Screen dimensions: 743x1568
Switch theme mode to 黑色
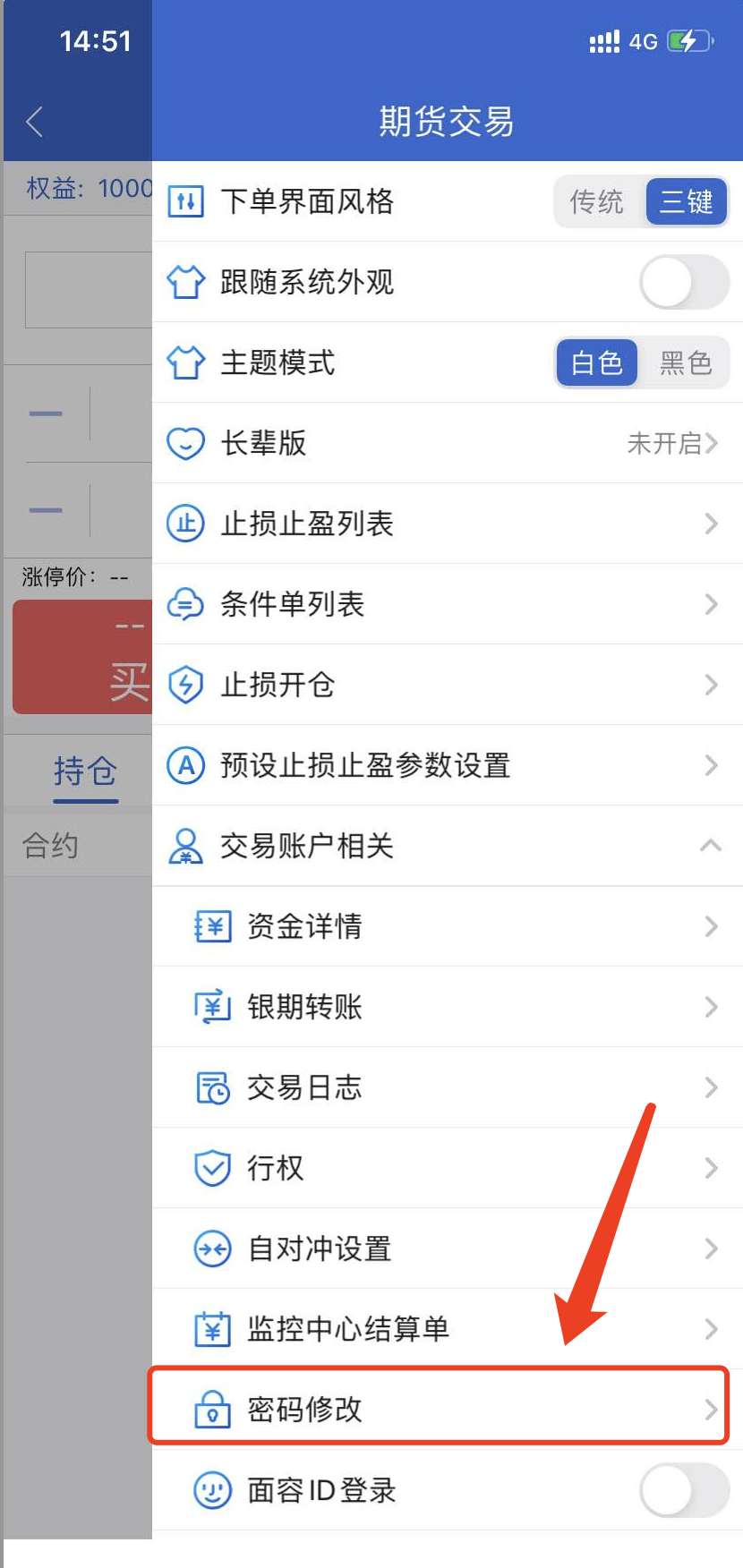tap(685, 362)
